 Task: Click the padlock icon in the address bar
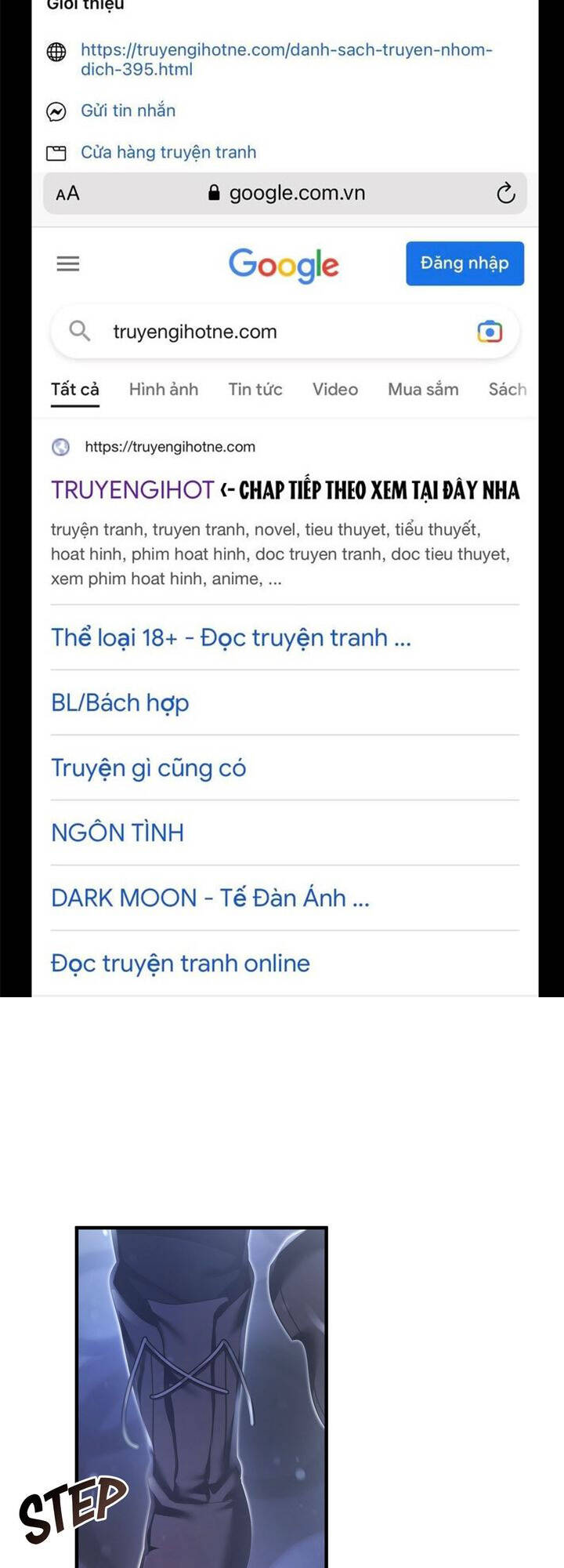[x=212, y=193]
